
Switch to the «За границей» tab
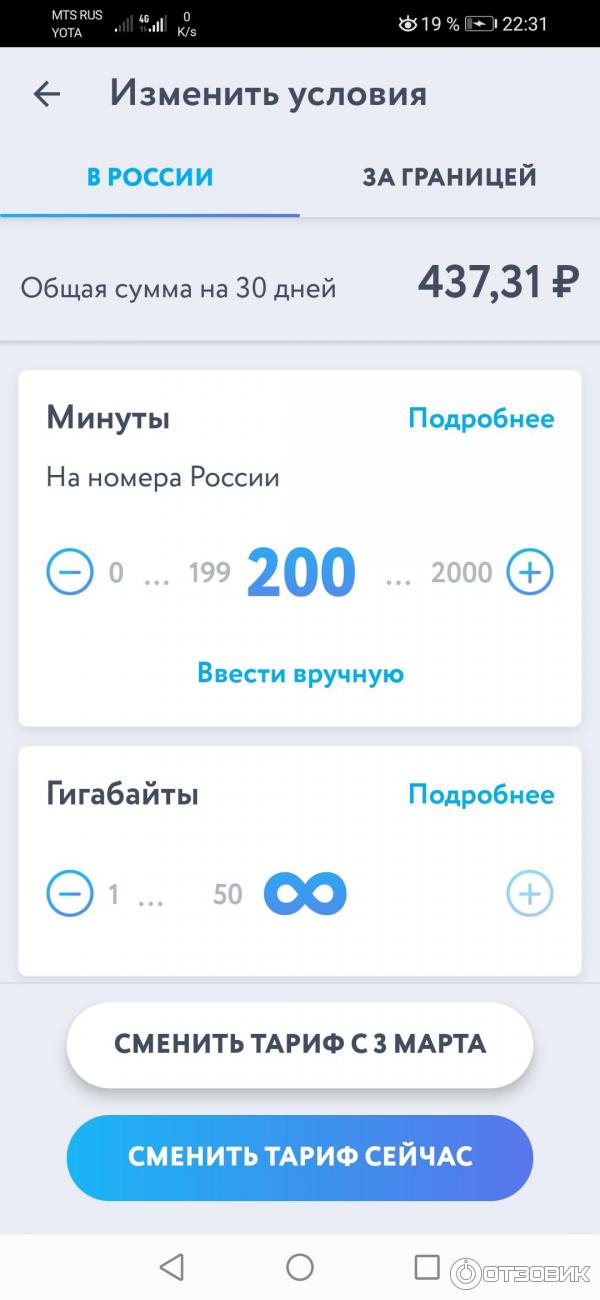click(x=449, y=177)
